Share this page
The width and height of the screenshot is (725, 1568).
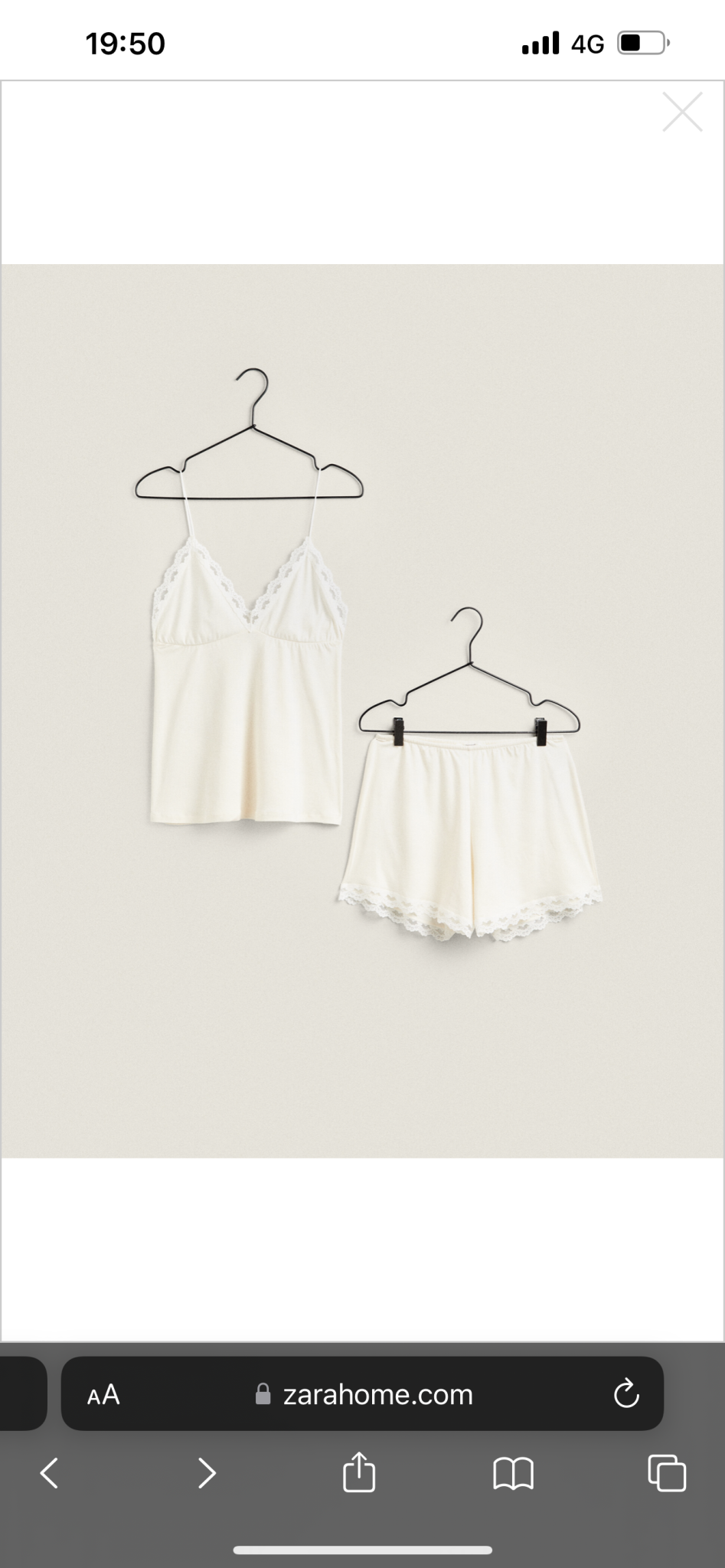(359, 1471)
